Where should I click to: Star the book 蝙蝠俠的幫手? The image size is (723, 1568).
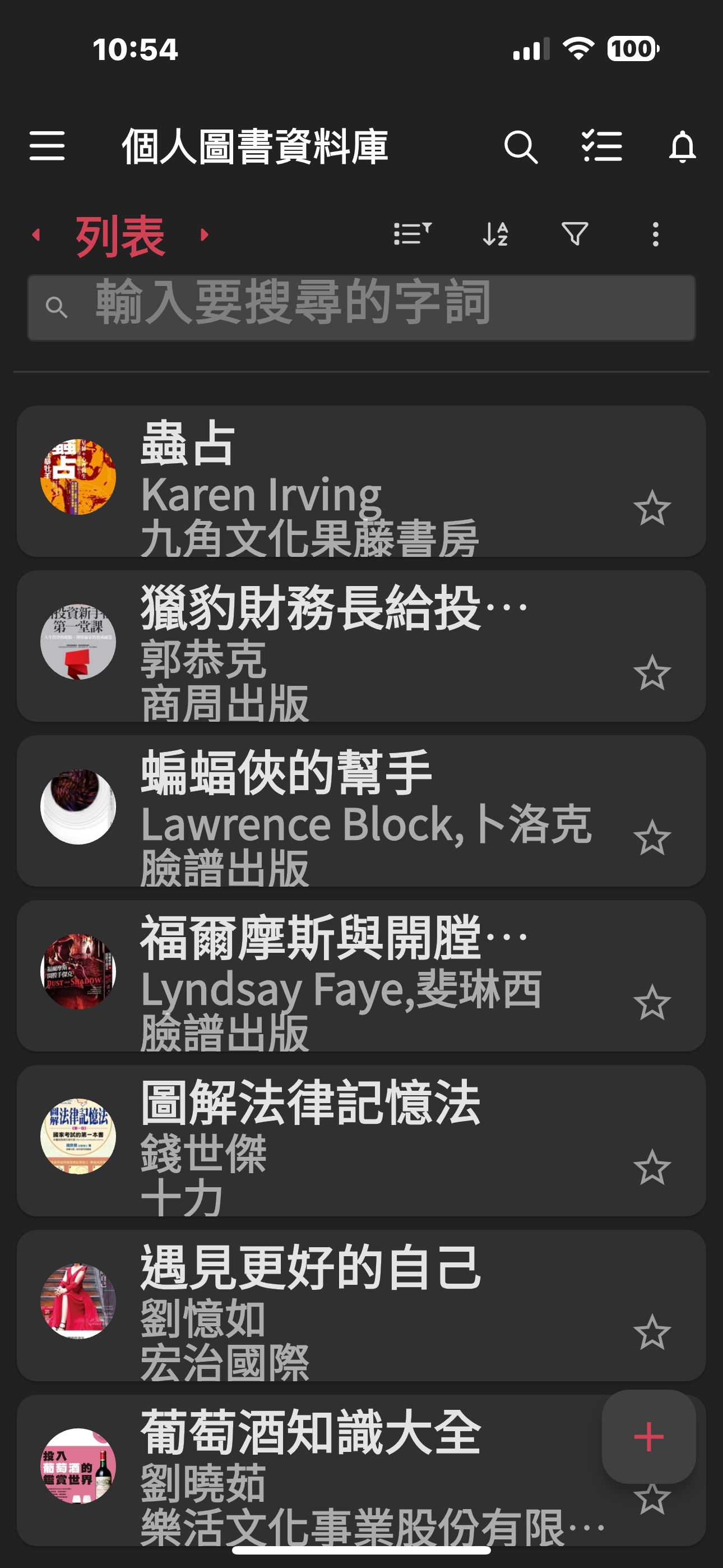pyautogui.click(x=652, y=838)
